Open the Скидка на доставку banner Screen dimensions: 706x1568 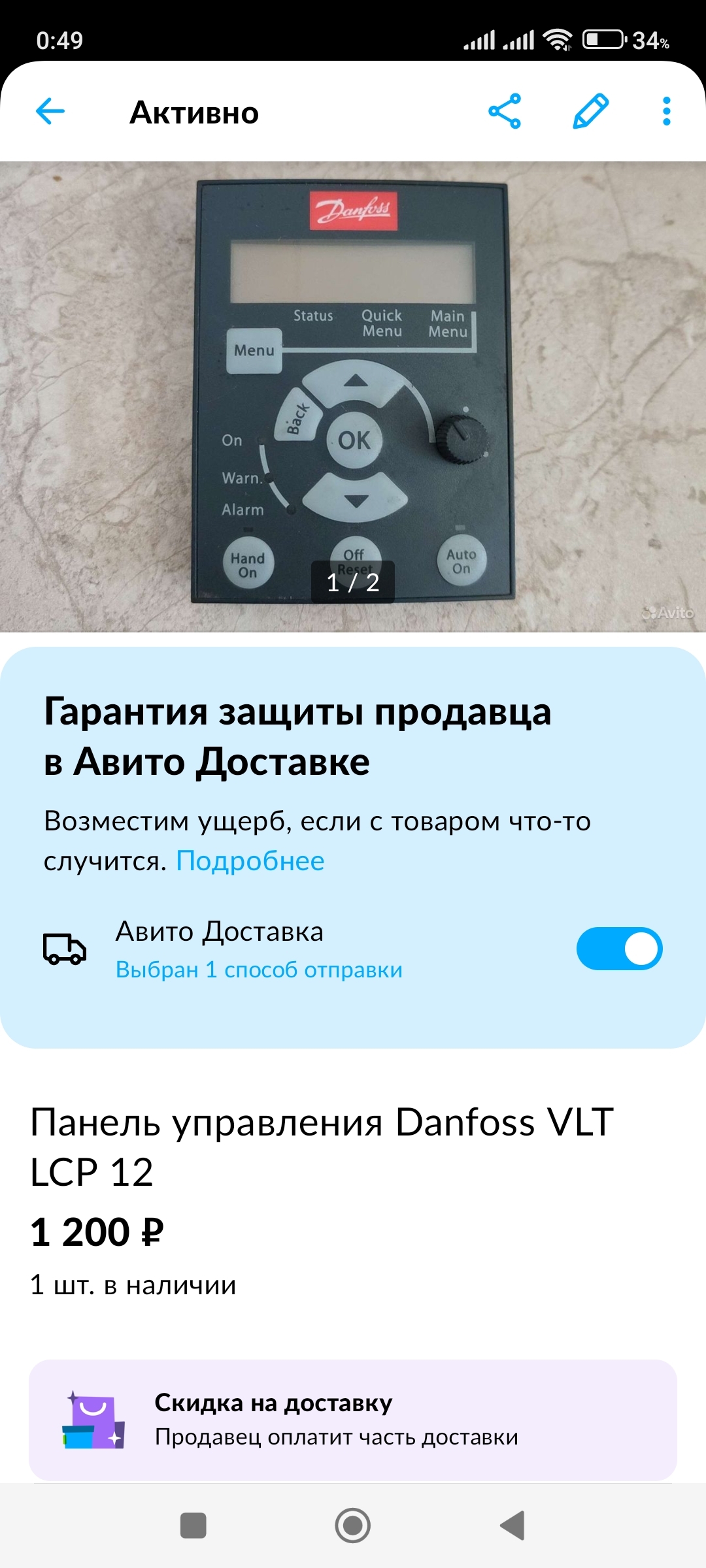[x=353, y=1420]
